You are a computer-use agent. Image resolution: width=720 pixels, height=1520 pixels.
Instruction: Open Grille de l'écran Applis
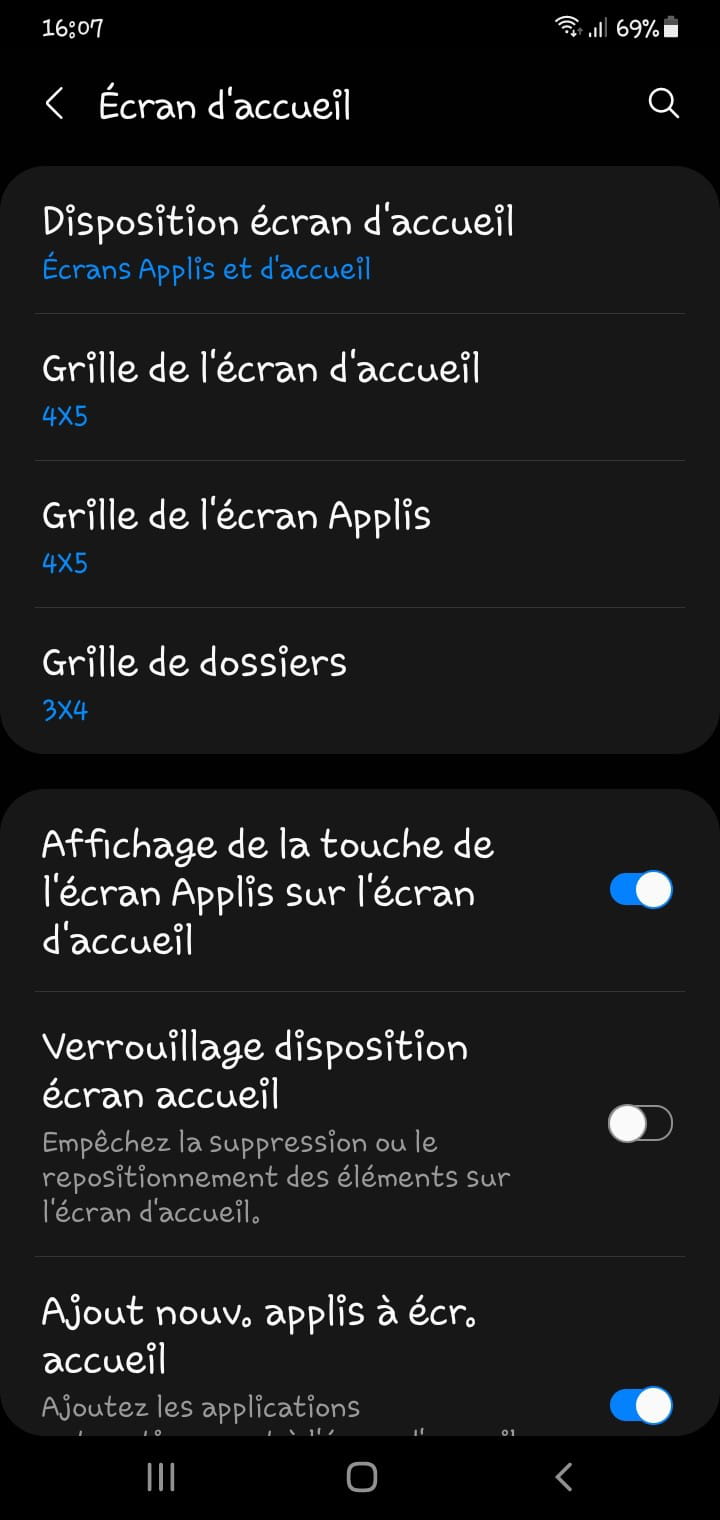pyautogui.click(x=360, y=535)
